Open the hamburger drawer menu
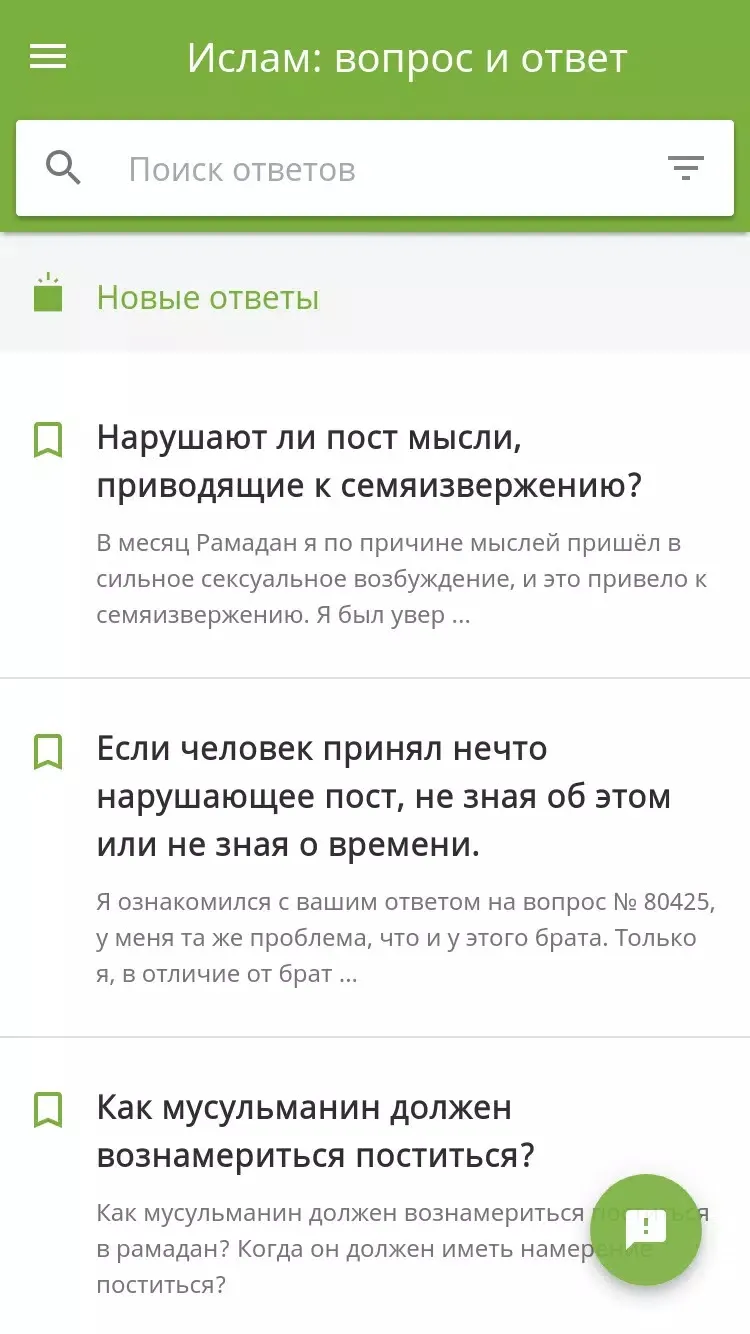This screenshot has height=1334, width=750. (x=48, y=58)
